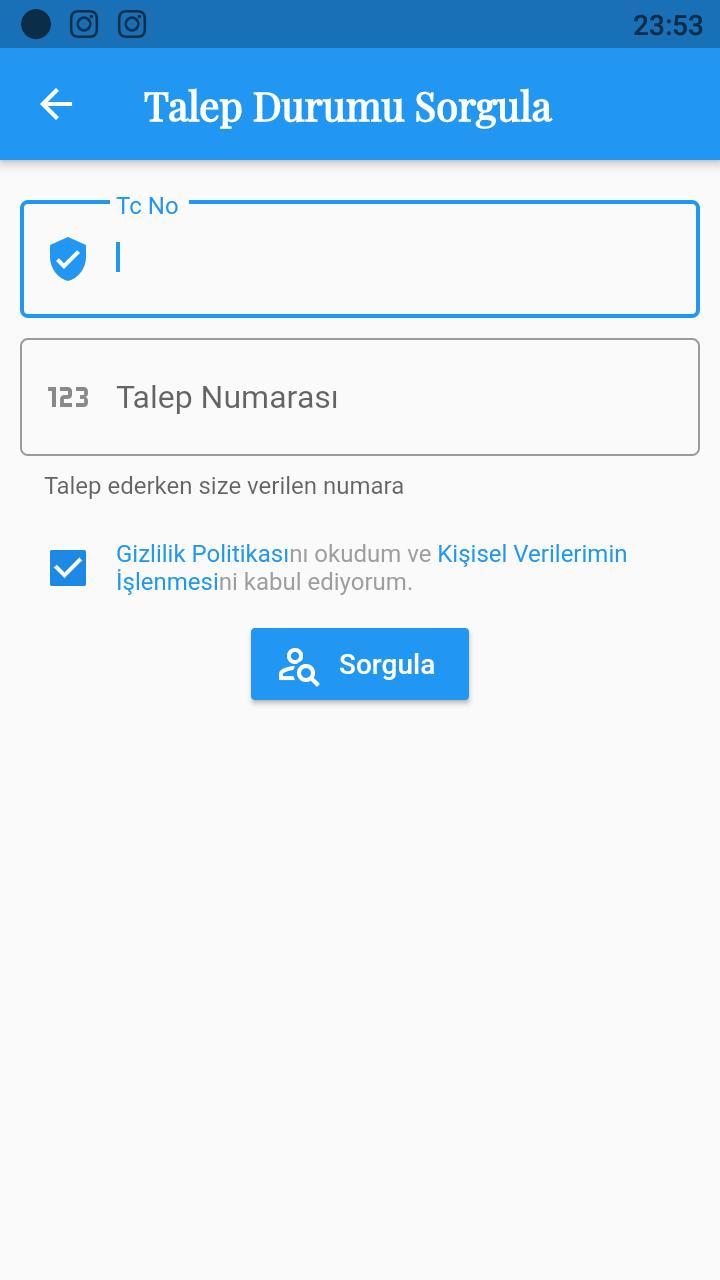The image size is (720, 1280).
Task: Click the hint text about request number
Action: click(x=223, y=485)
